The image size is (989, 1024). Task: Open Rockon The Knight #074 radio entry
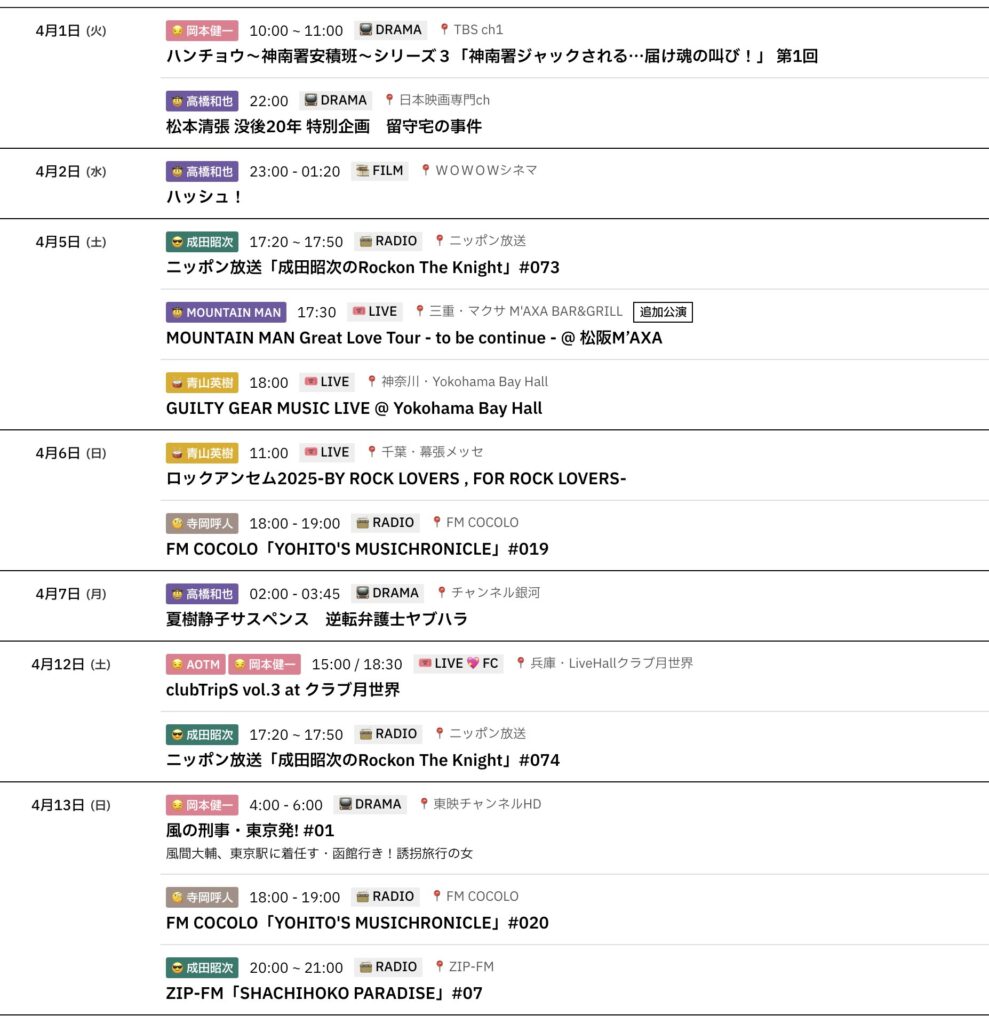click(362, 760)
